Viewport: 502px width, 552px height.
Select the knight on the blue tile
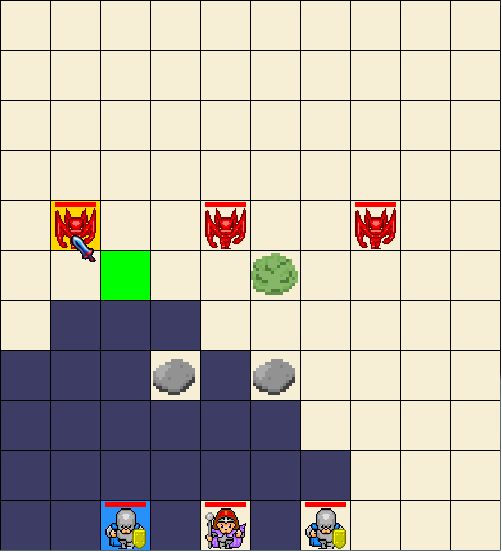pyautogui.click(x=125, y=525)
